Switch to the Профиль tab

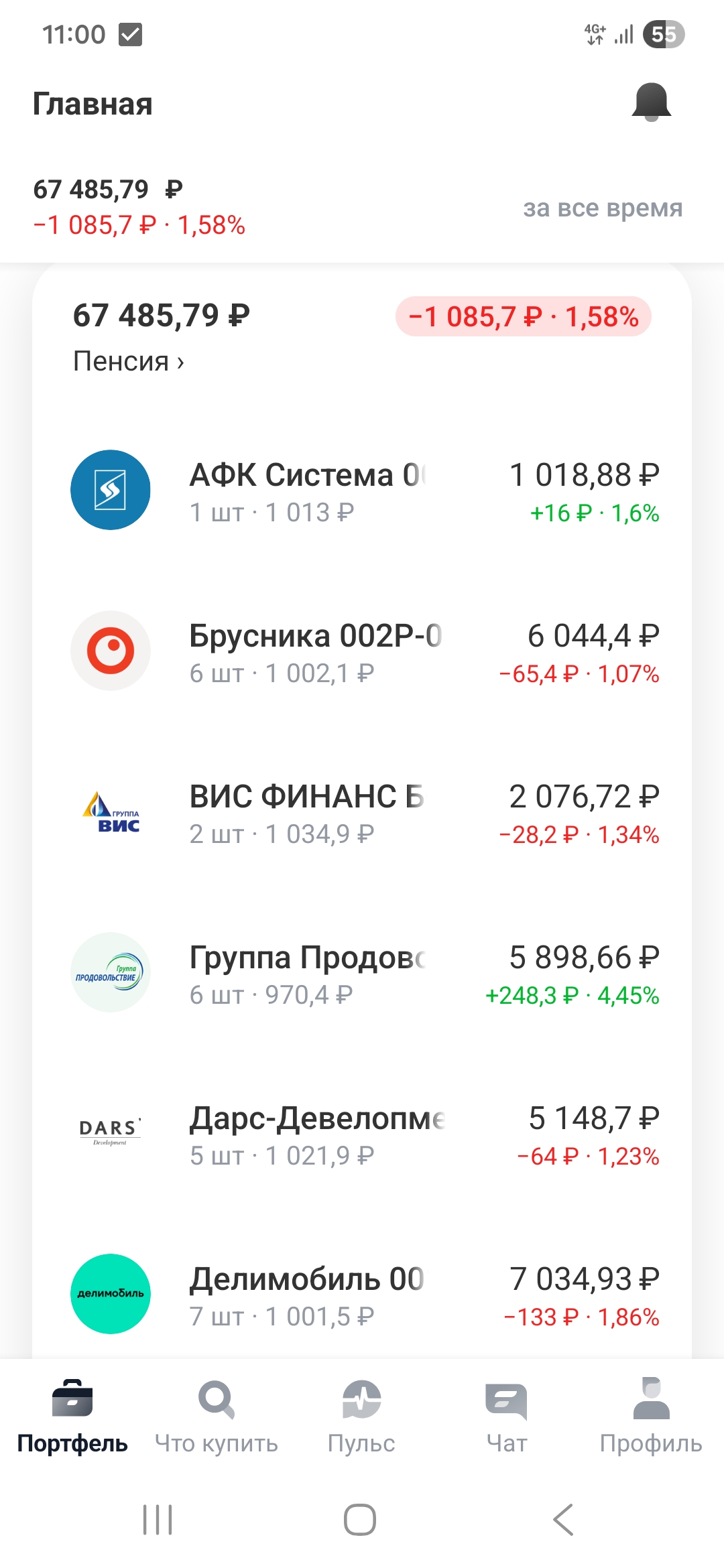coord(651,1415)
